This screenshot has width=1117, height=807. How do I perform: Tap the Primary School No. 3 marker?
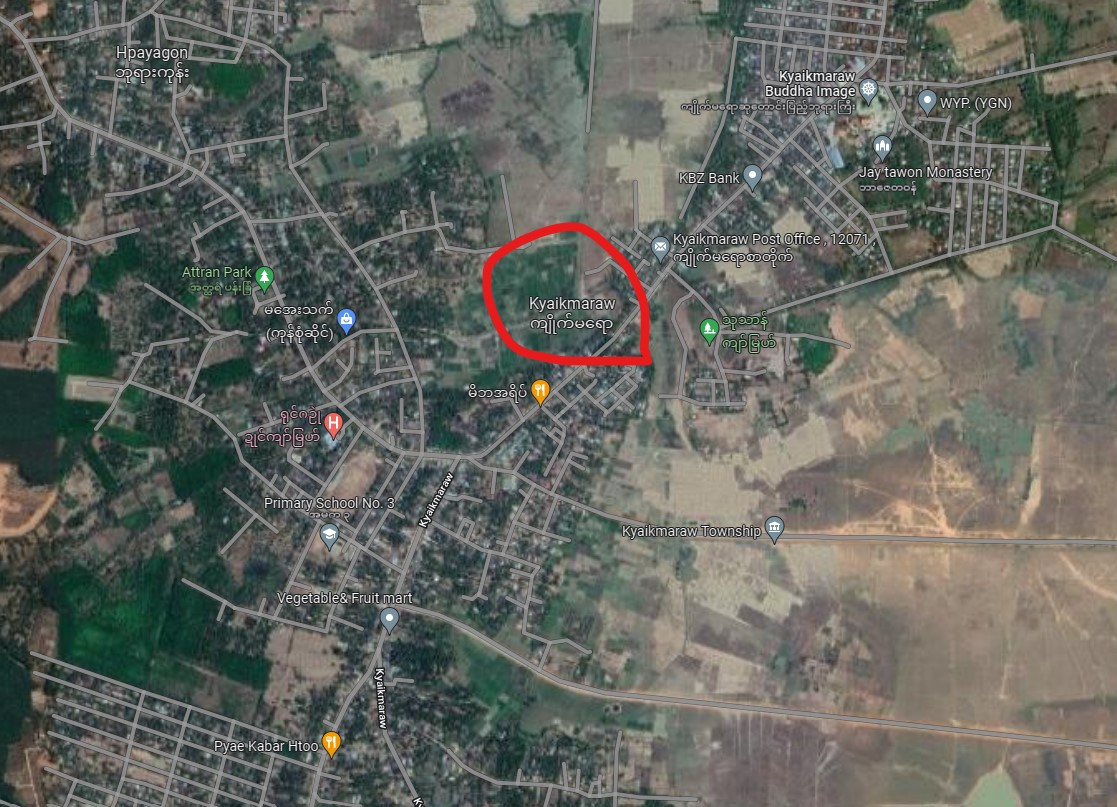click(329, 537)
